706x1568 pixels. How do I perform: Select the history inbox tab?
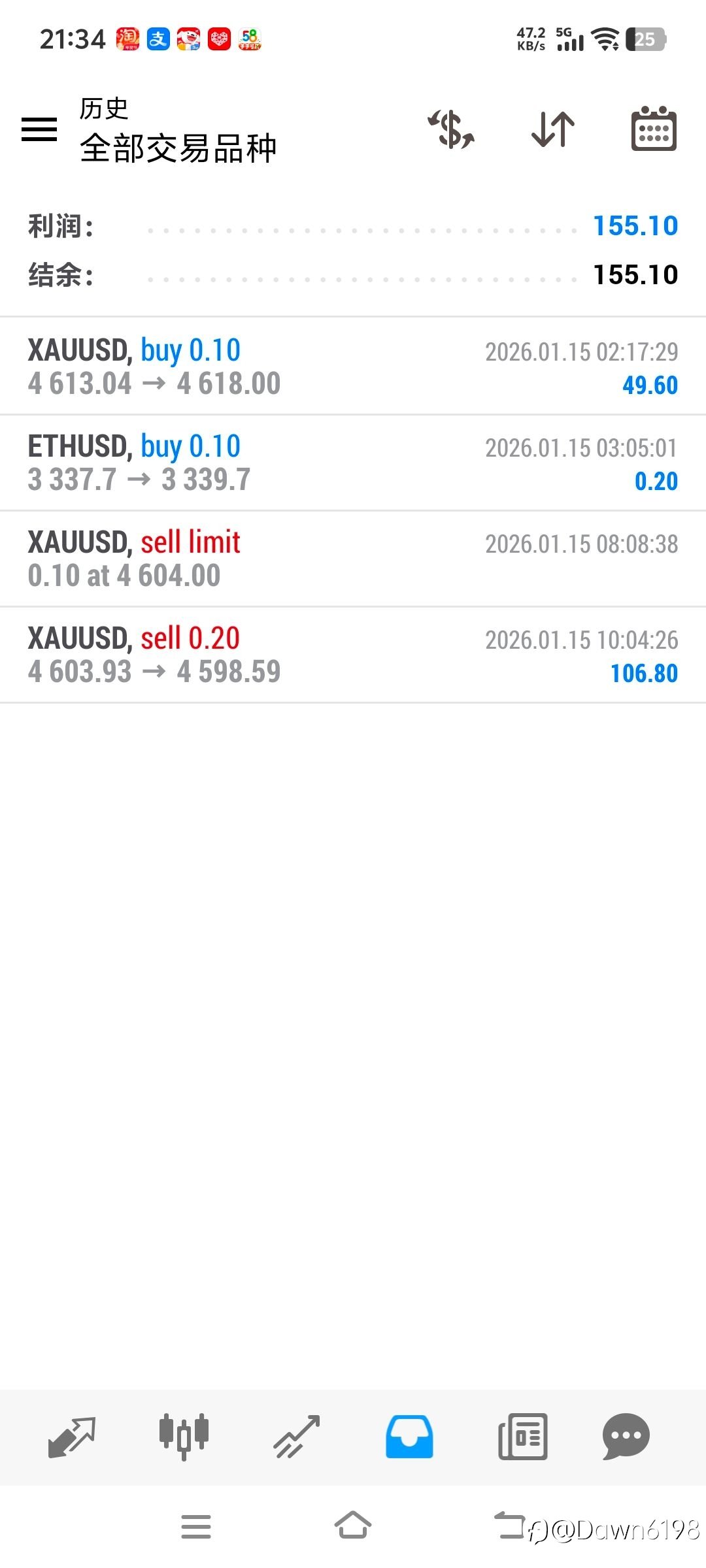click(x=409, y=1436)
